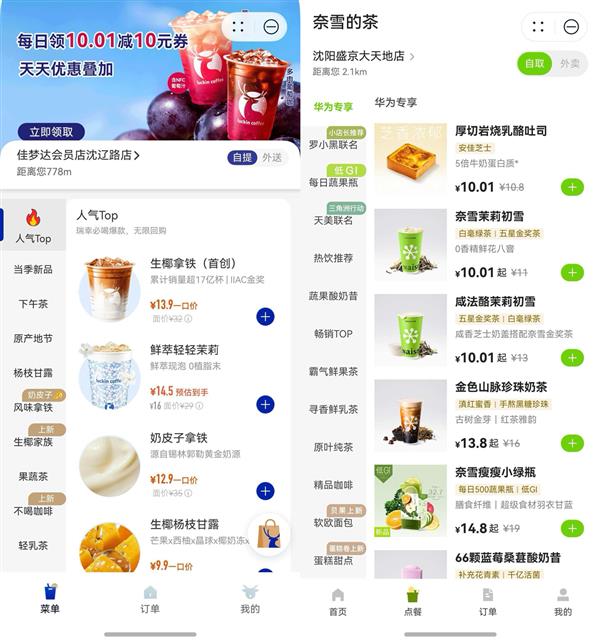Image resolution: width=600 pixels, height=641 pixels.
Task: Close the 奈雪的茶 mini program
Action: coord(571,27)
